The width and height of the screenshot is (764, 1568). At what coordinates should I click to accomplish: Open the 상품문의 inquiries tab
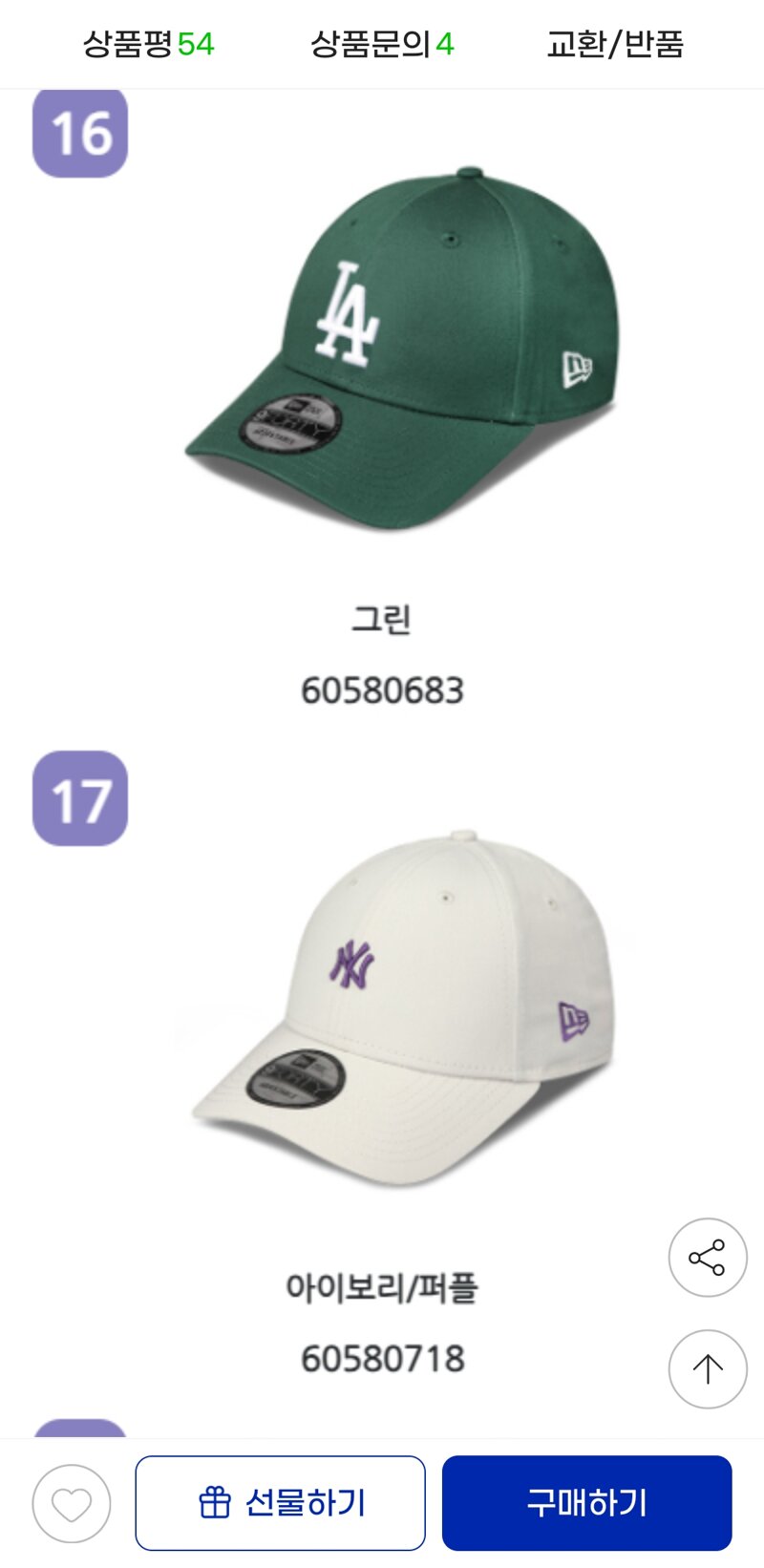click(x=381, y=44)
